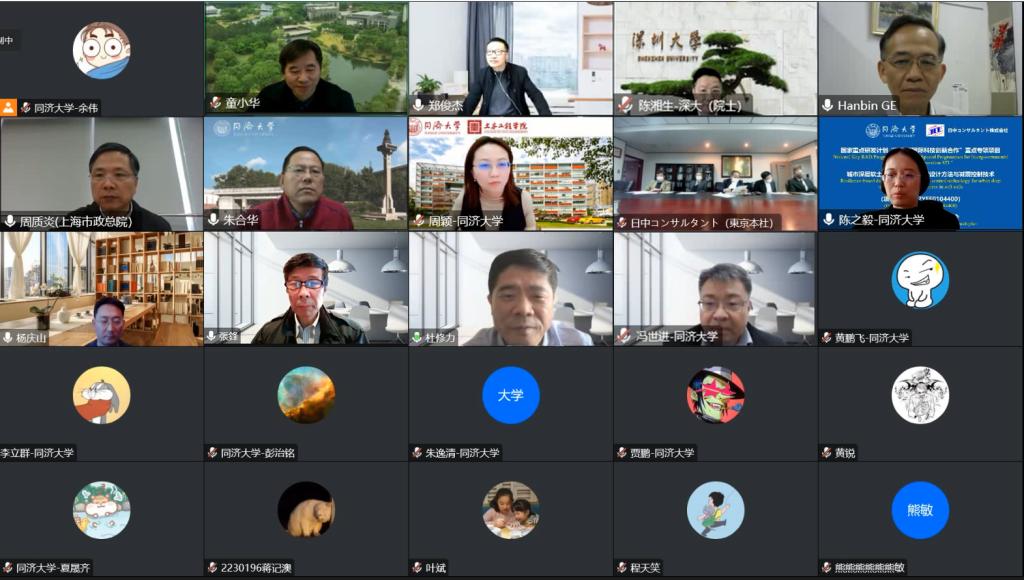The width and height of the screenshot is (1024, 580).
Task: Select the 日中コンサルタント meeting room tile
Action: pyautogui.click(x=715, y=174)
